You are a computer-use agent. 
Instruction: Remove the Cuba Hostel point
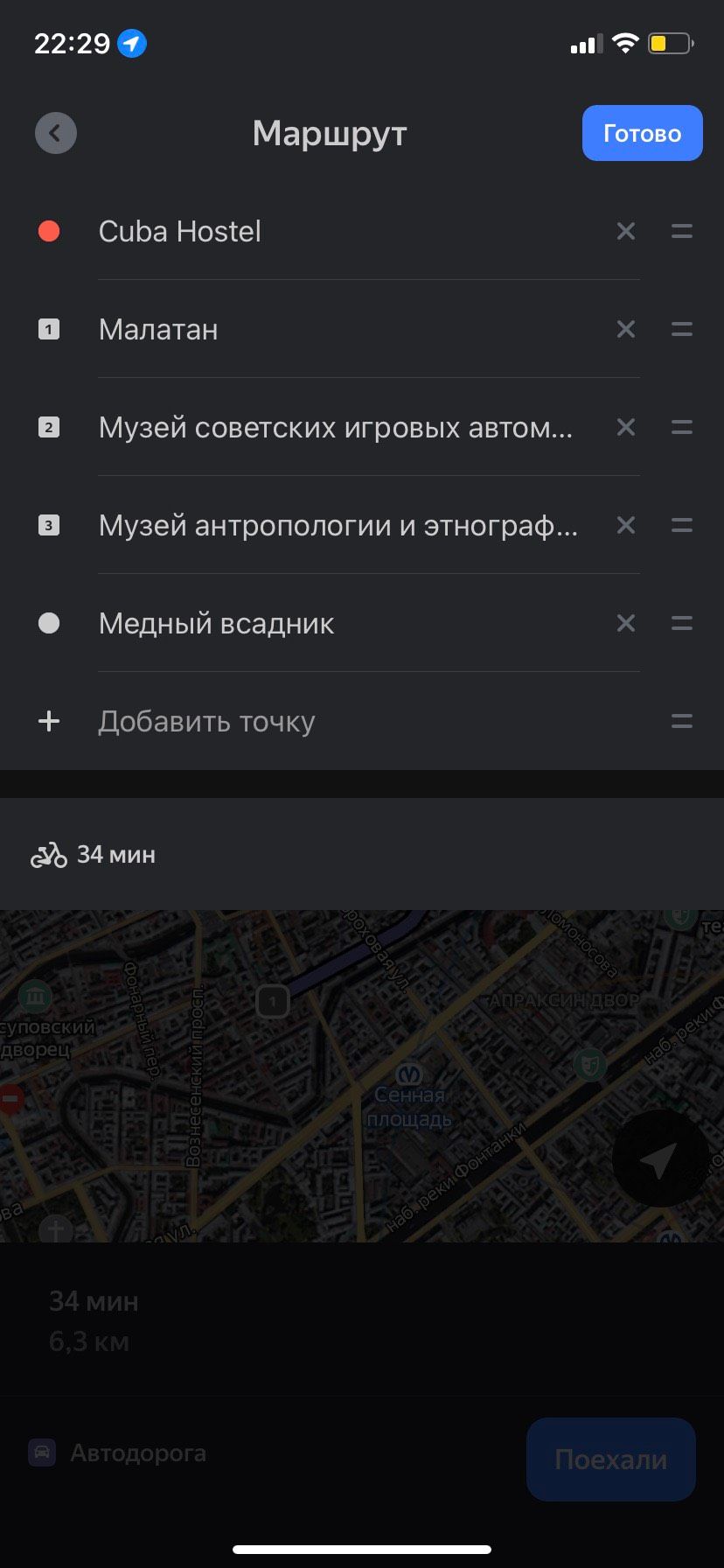coord(626,231)
